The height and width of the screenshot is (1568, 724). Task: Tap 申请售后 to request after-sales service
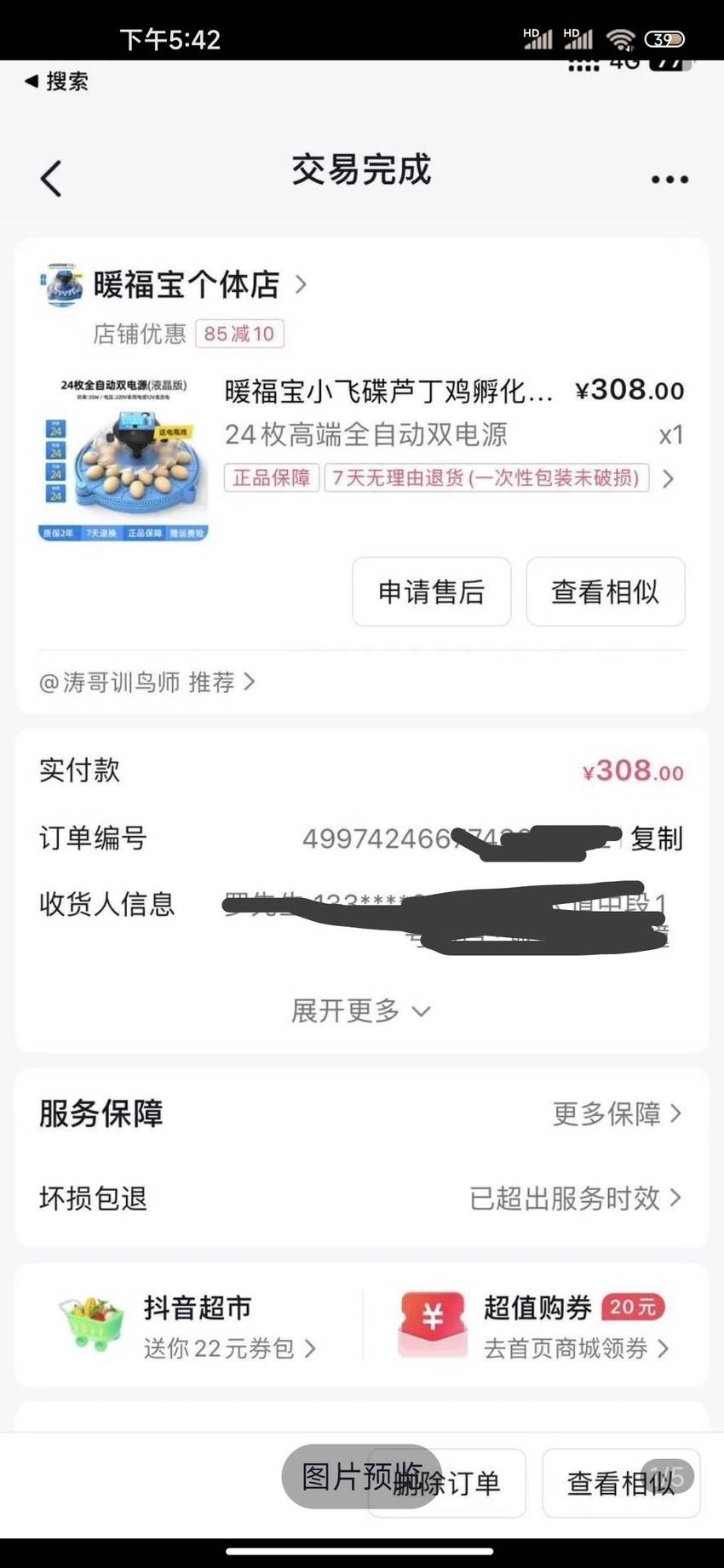click(x=431, y=592)
